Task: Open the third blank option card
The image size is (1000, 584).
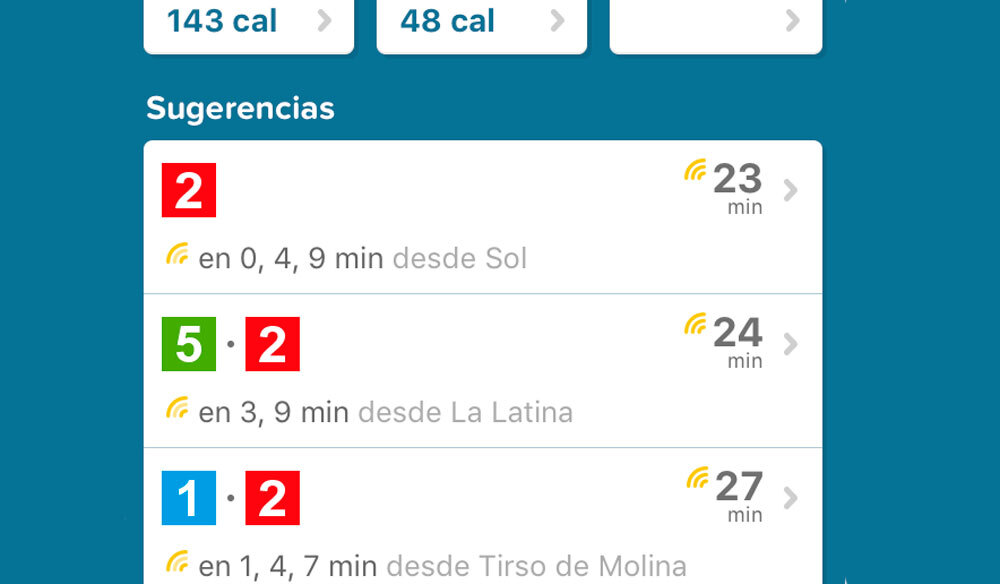Action: pyautogui.click(x=715, y=22)
